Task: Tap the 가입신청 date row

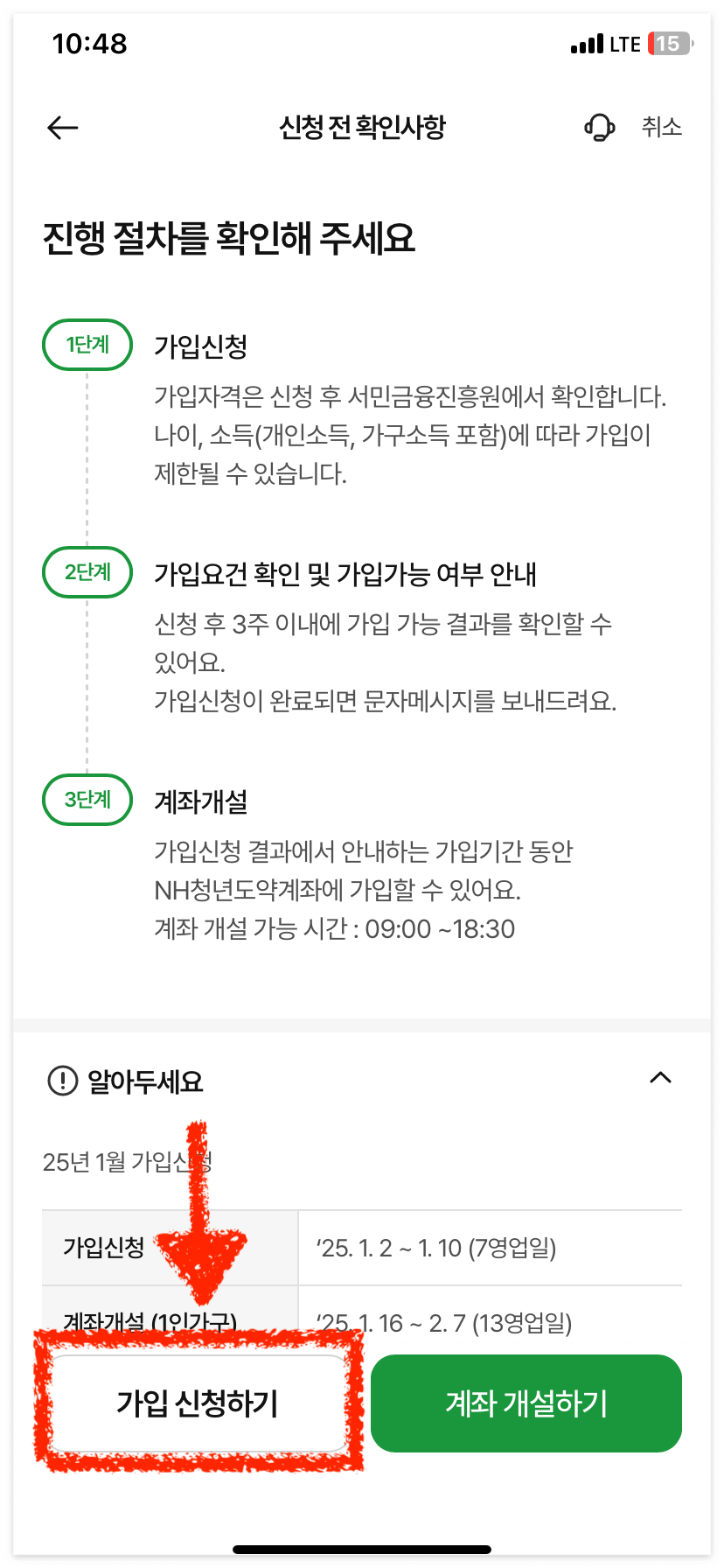Action: (x=361, y=1249)
